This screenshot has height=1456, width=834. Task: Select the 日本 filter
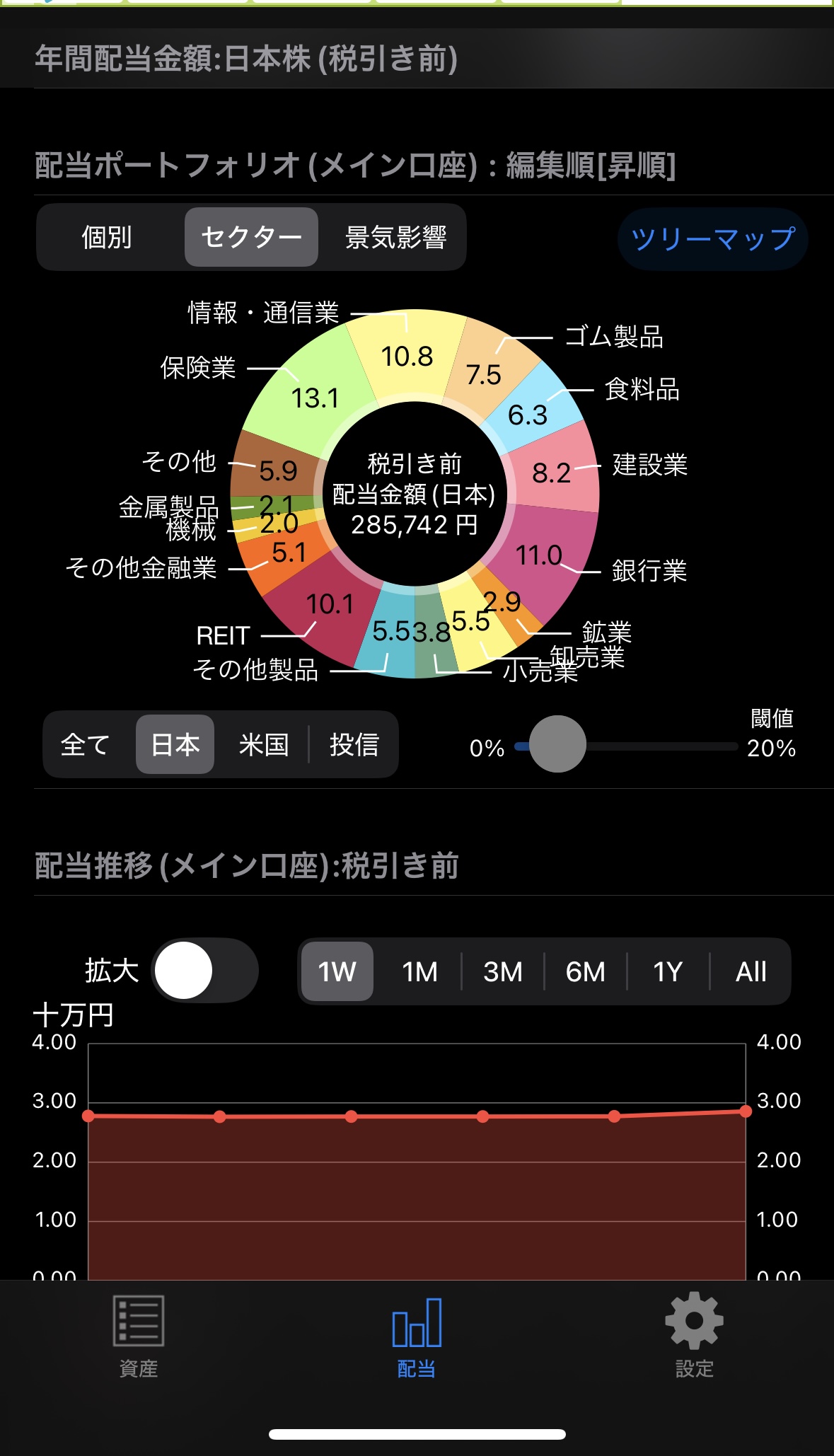pos(175,744)
